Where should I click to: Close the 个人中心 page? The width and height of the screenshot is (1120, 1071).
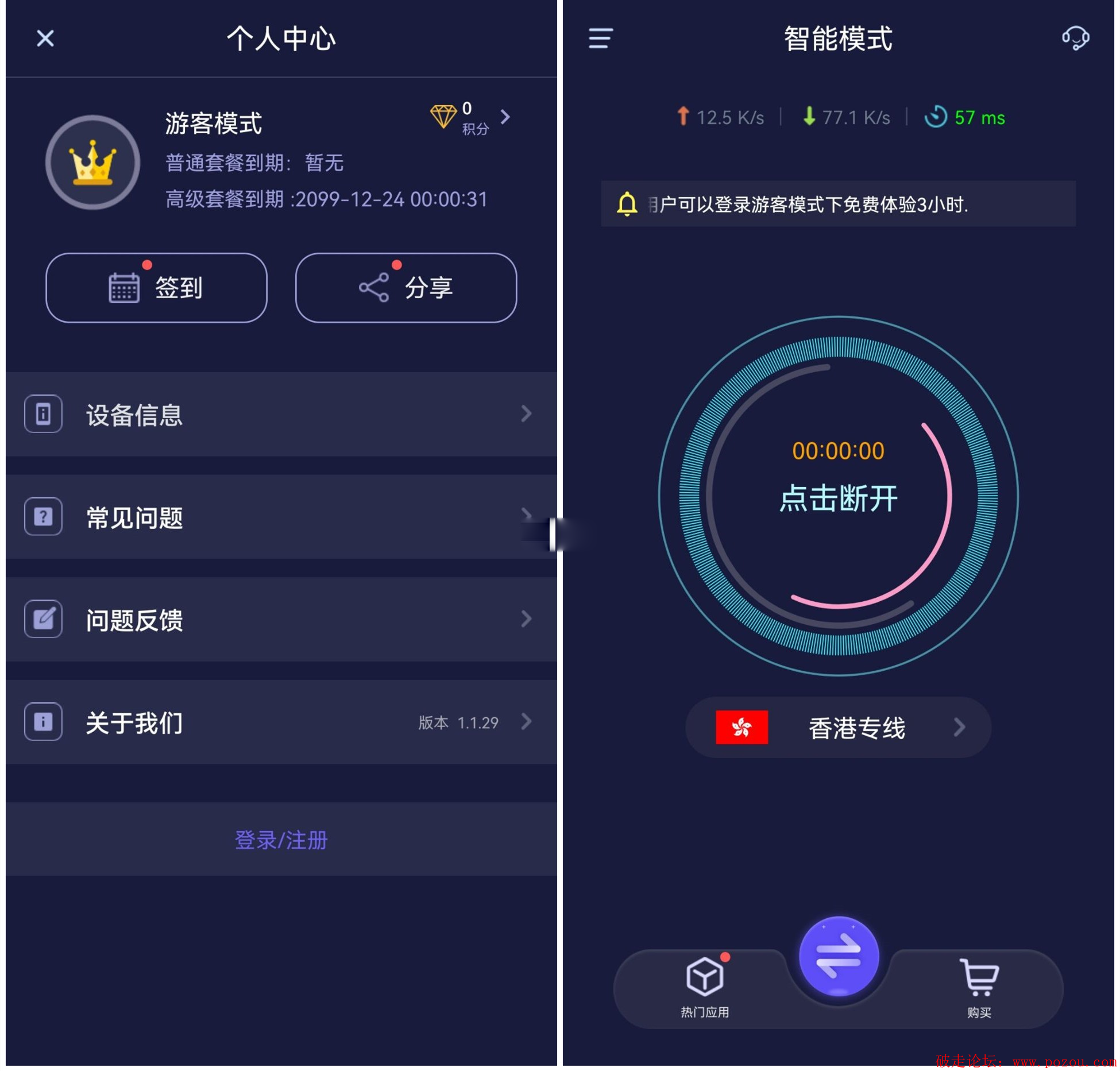tap(45, 38)
